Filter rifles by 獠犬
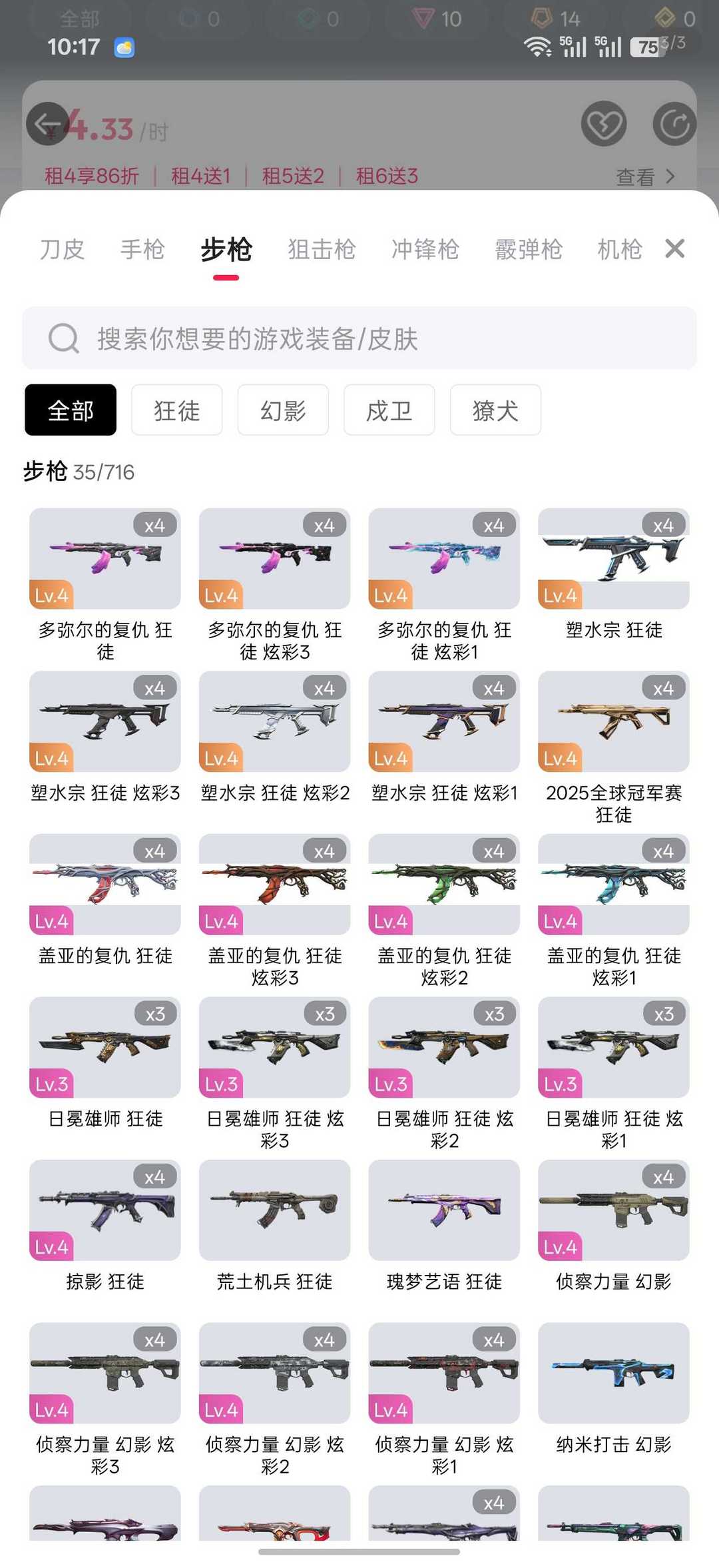The width and height of the screenshot is (719, 1568). pos(495,410)
